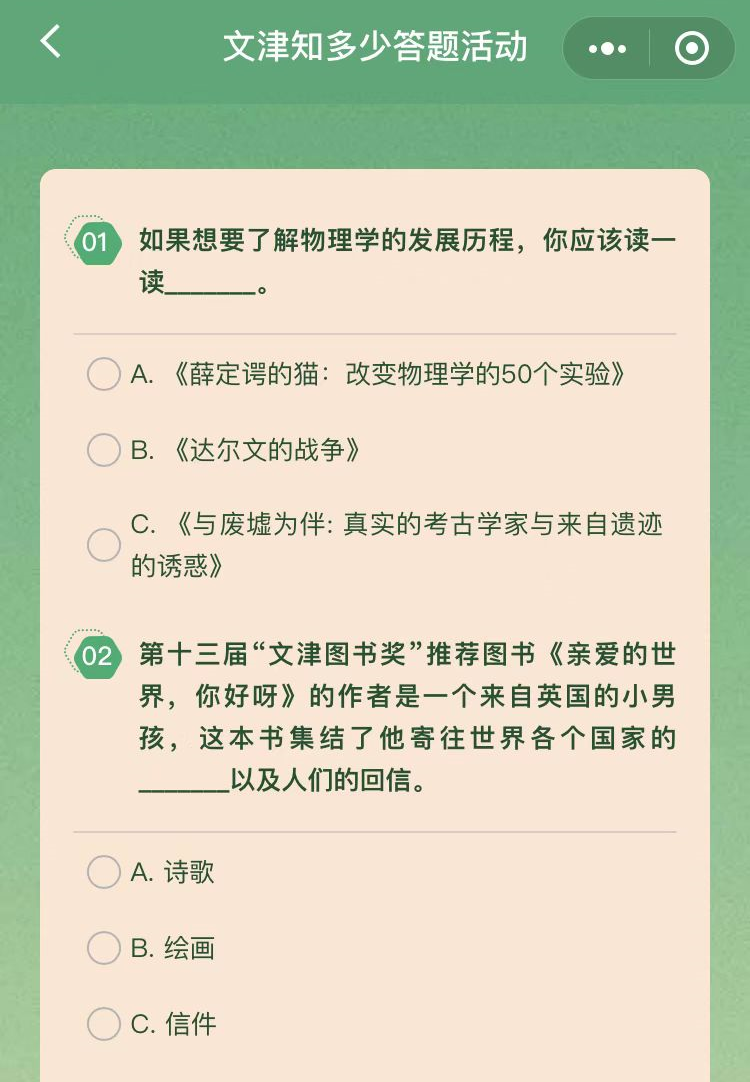Image resolution: width=750 pixels, height=1082 pixels.
Task: Close the mini program with the circle button
Action: click(692, 48)
